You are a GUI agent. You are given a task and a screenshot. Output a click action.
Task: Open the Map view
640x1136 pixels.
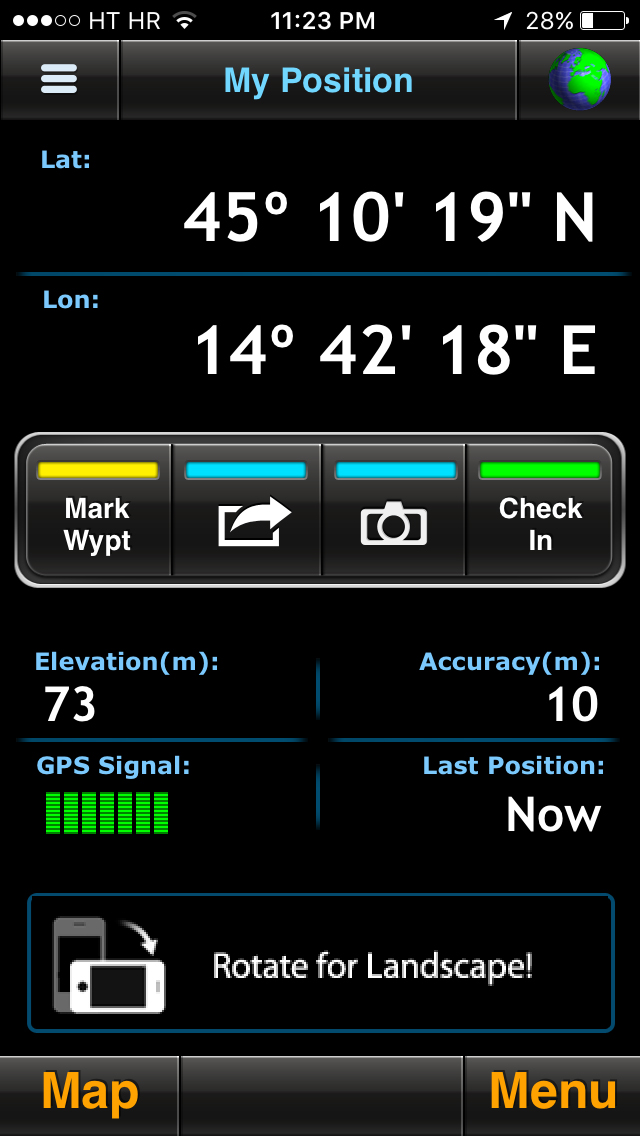(x=90, y=1094)
